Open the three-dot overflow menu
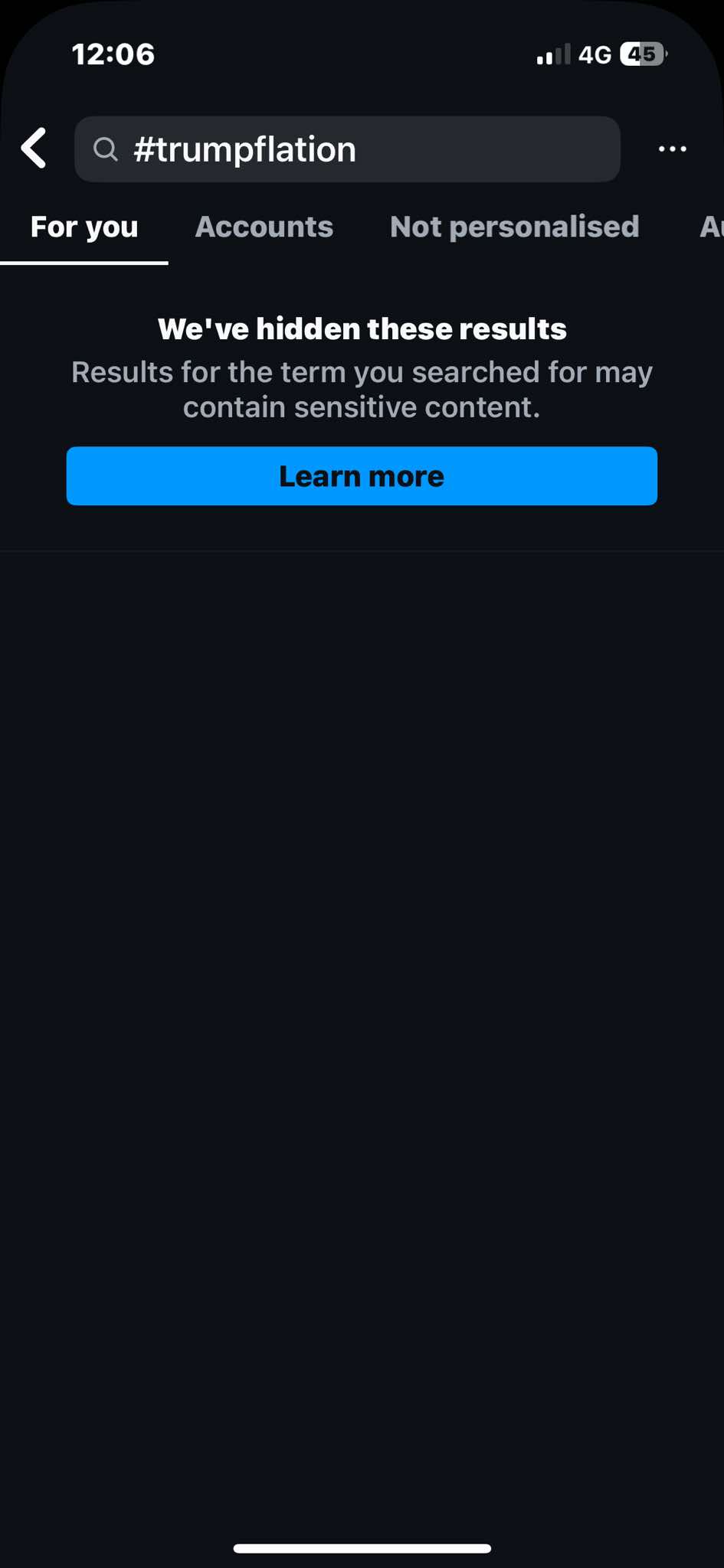Screen dimensions: 724x1568 point(672,149)
